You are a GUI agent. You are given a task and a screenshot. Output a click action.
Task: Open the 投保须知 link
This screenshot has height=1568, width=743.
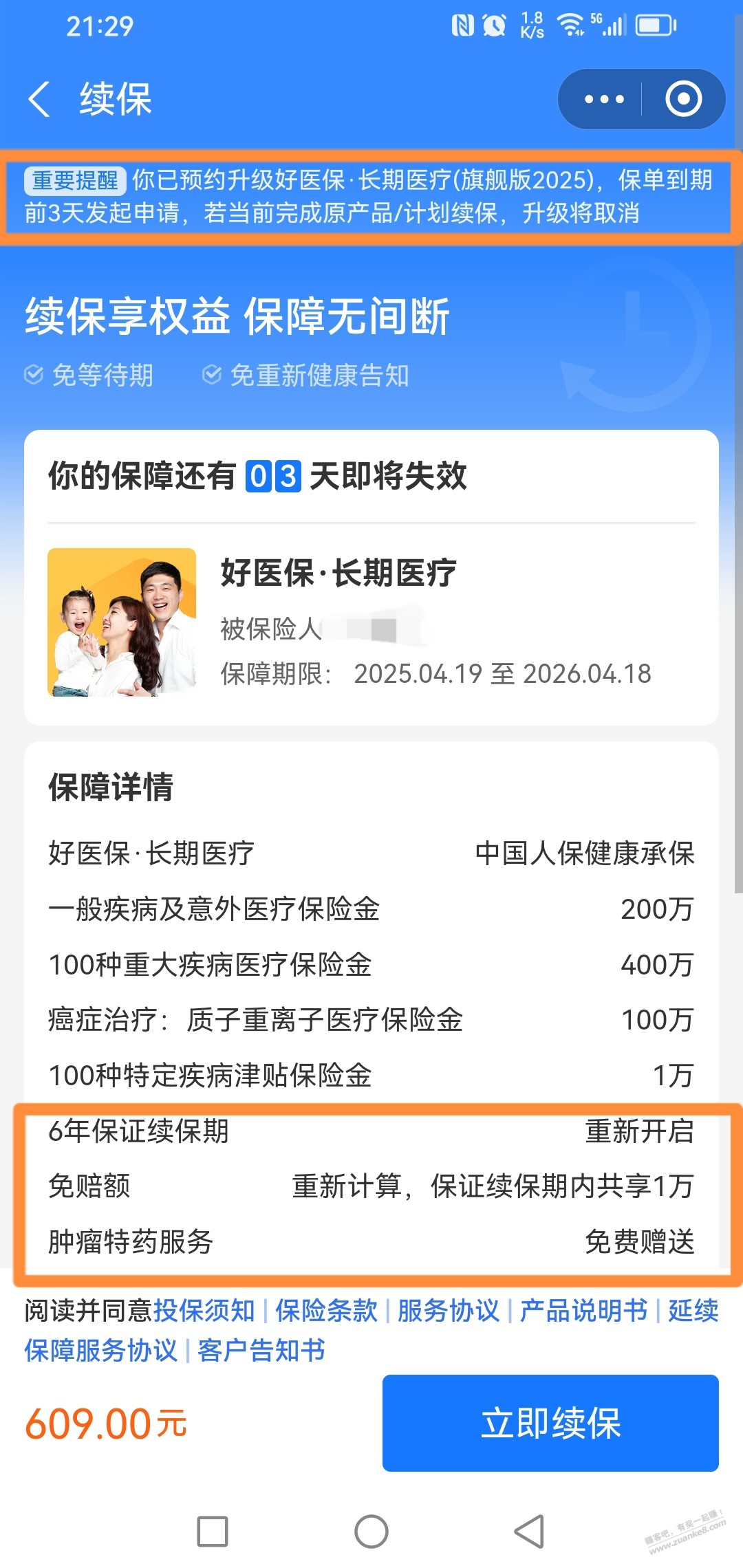[x=204, y=1310]
